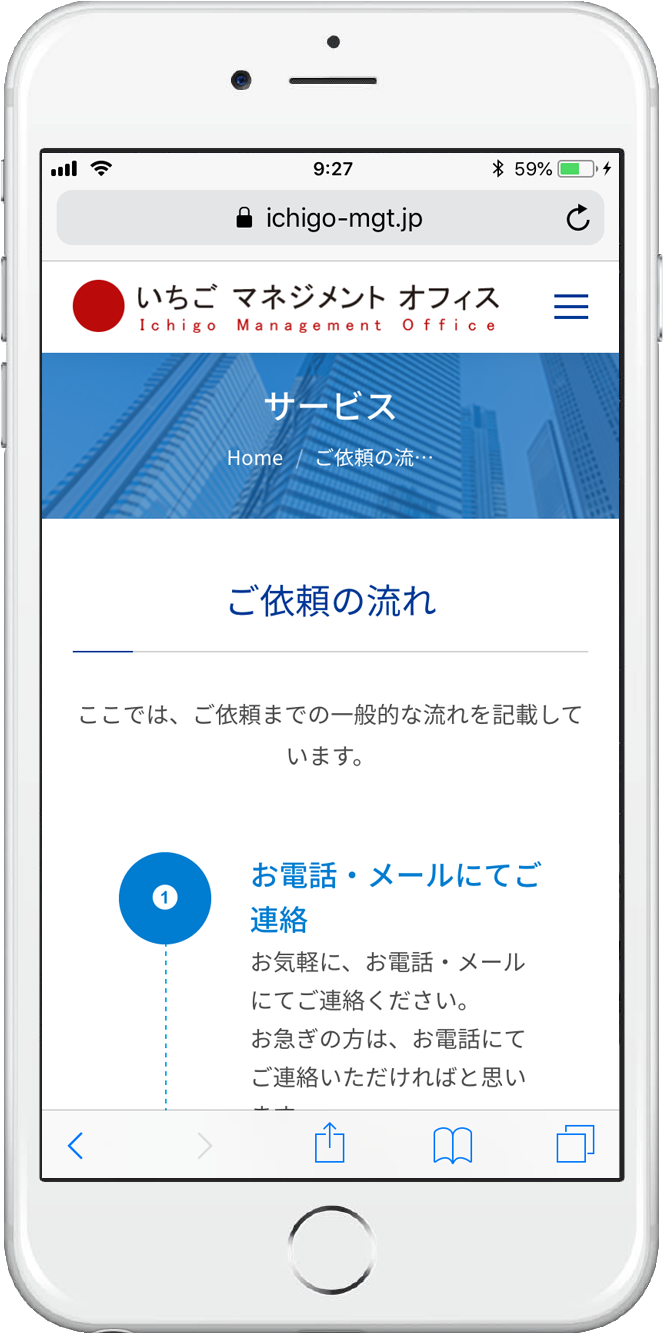Tap the ichigo-mgt.jp address bar
663x1334 pixels.
pos(330,218)
